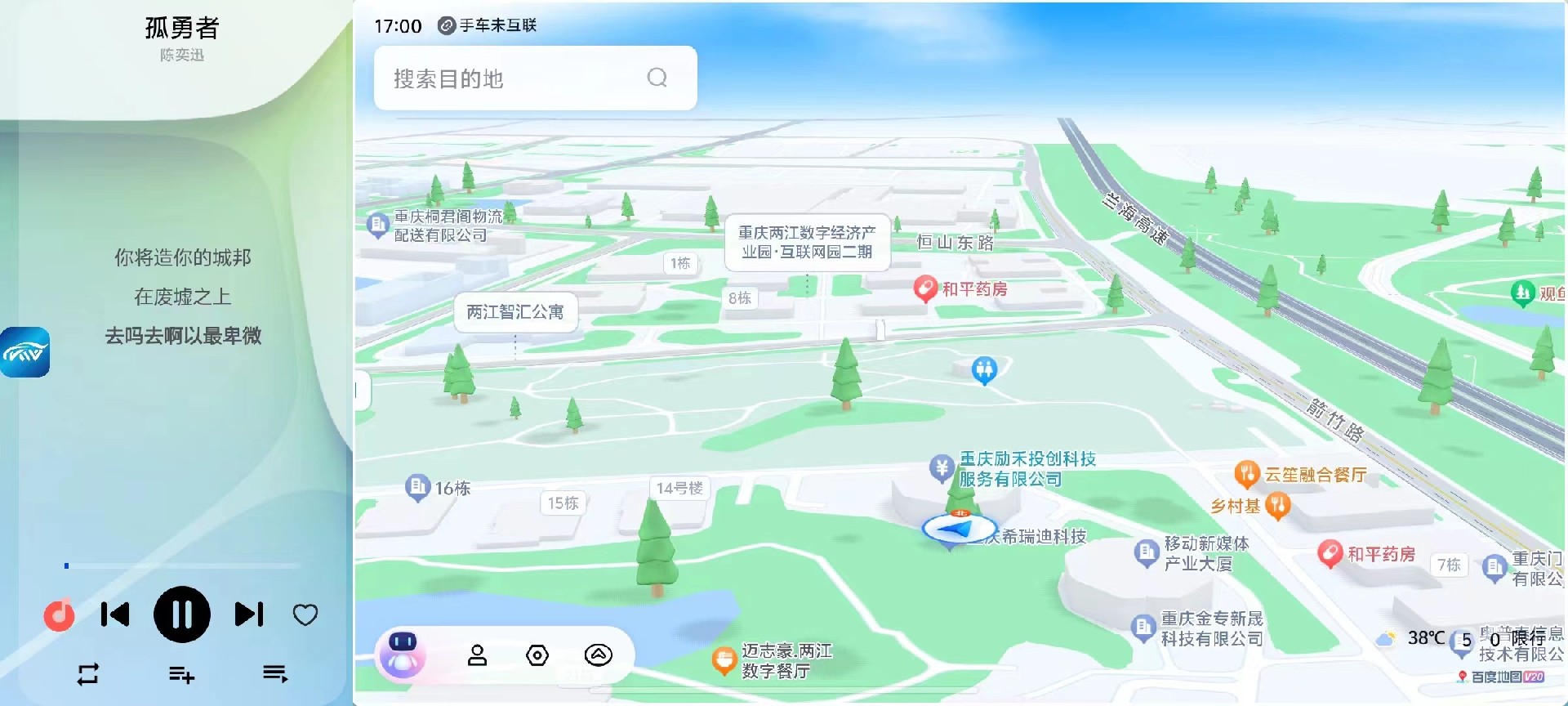Open the play queue list

[x=275, y=674]
